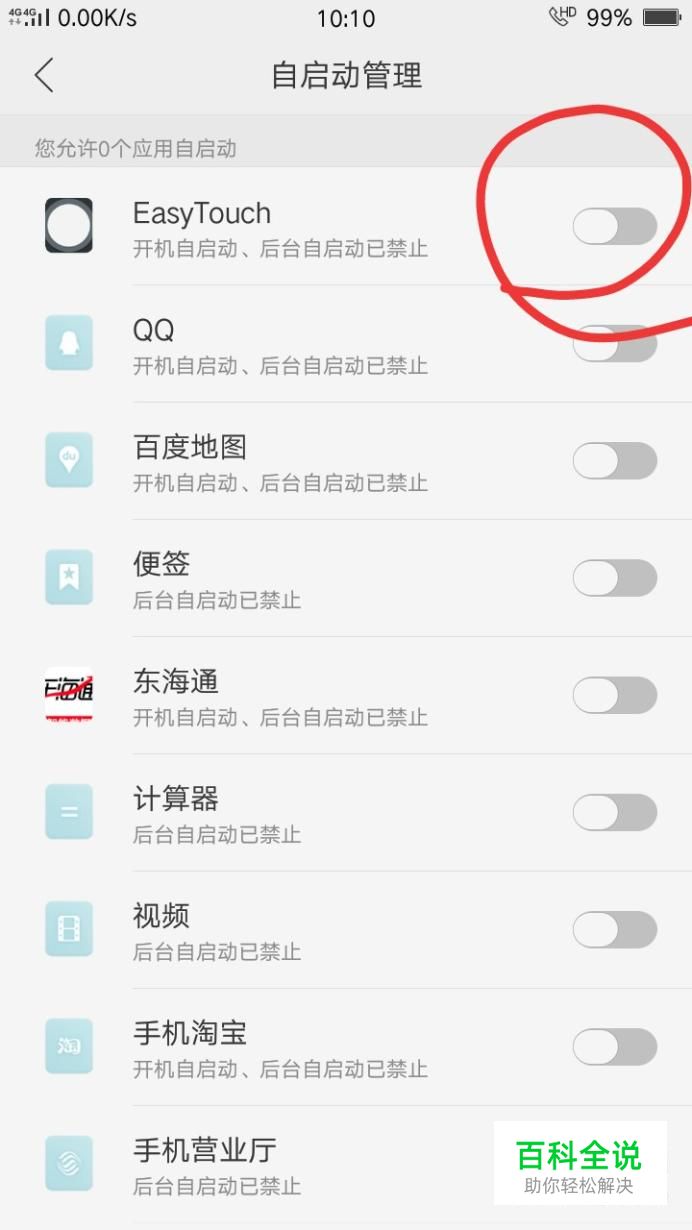The width and height of the screenshot is (692, 1230).
Task: Toggle 视频 auto-start switch
Action: pyautogui.click(x=615, y=930)
